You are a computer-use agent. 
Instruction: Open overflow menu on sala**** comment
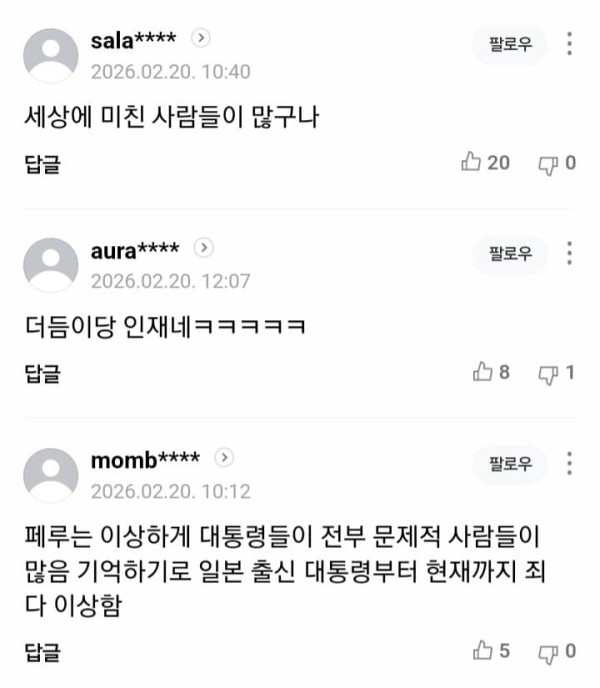click(x=570, y=44)
